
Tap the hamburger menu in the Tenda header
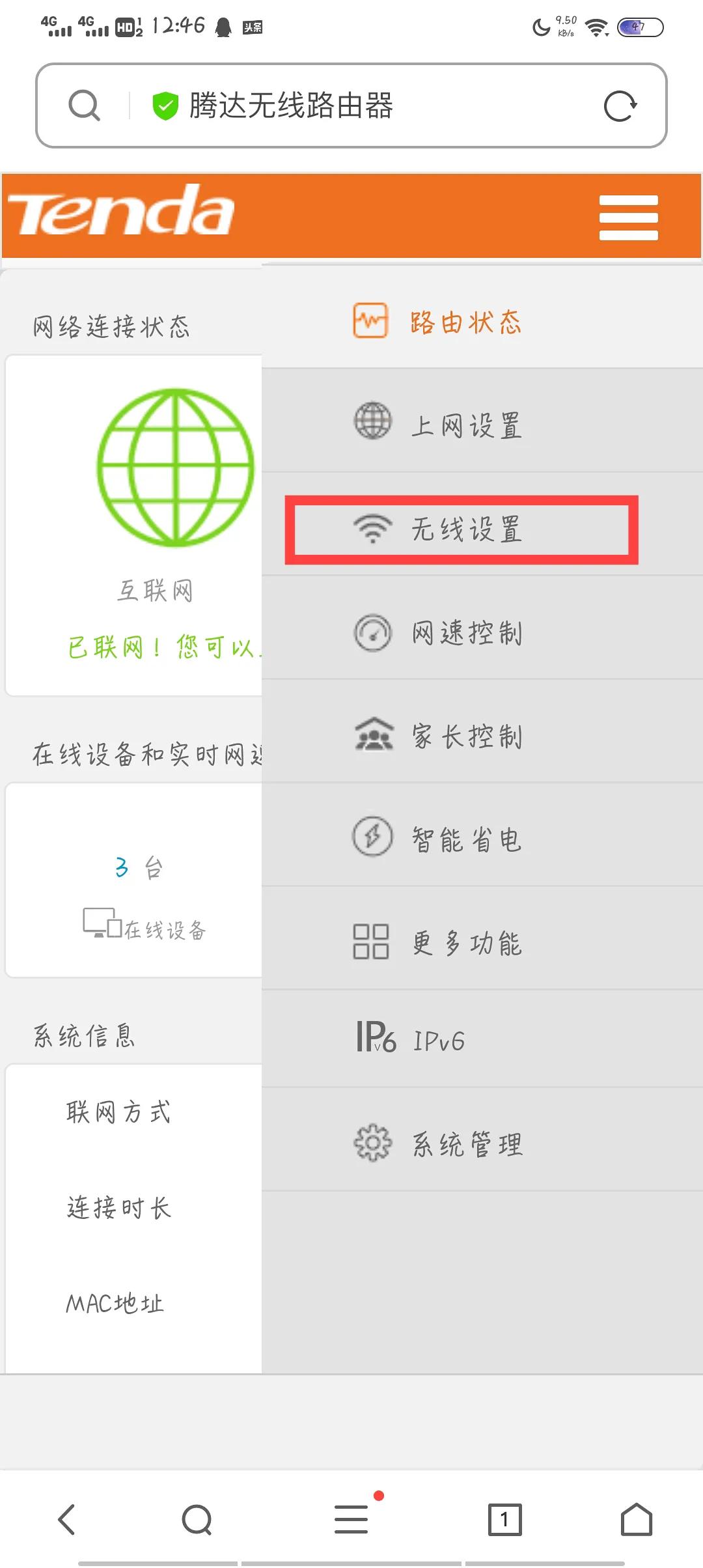pos(628,217)
